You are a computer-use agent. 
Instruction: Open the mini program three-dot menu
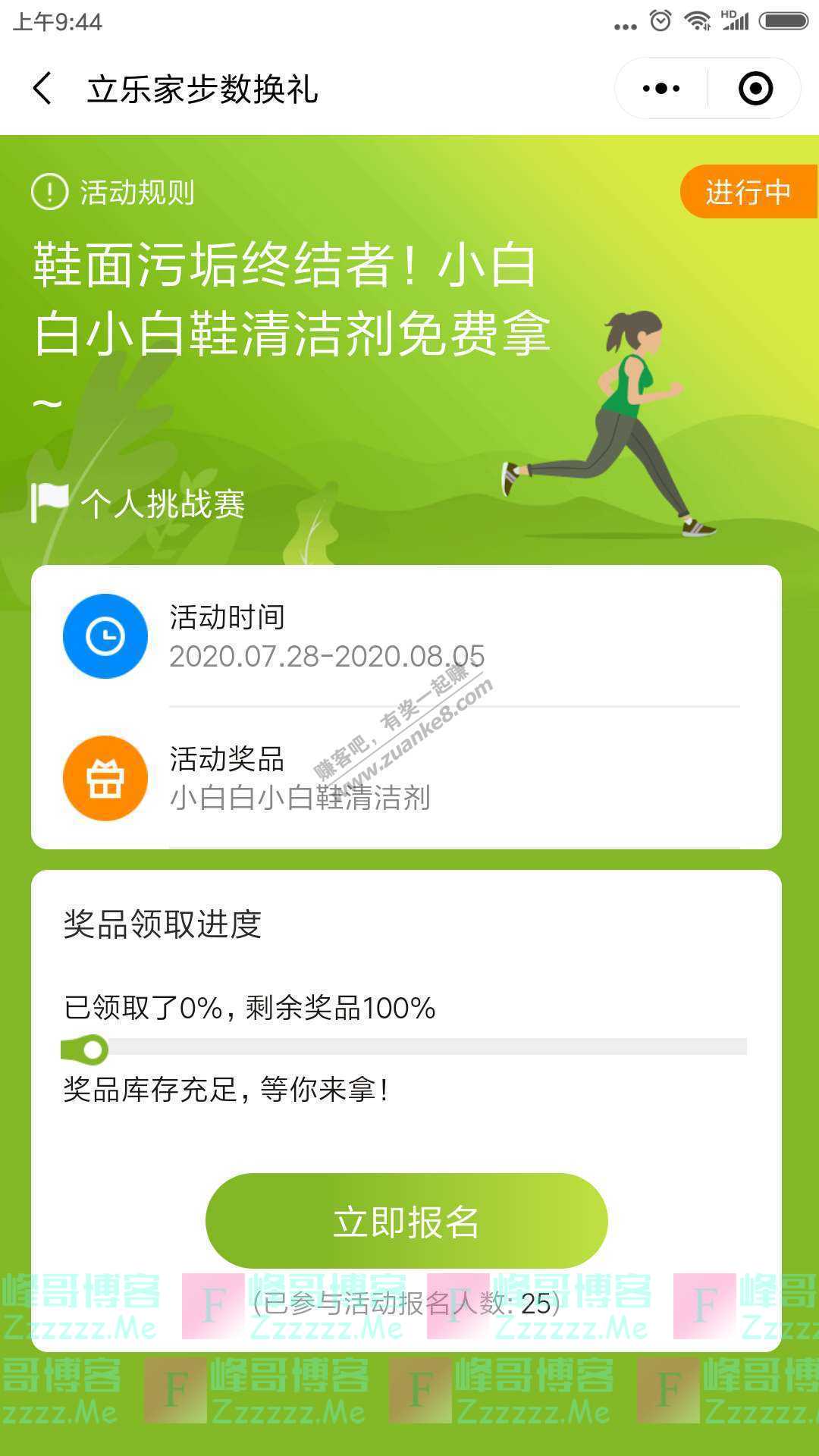[x=661, y=89]
